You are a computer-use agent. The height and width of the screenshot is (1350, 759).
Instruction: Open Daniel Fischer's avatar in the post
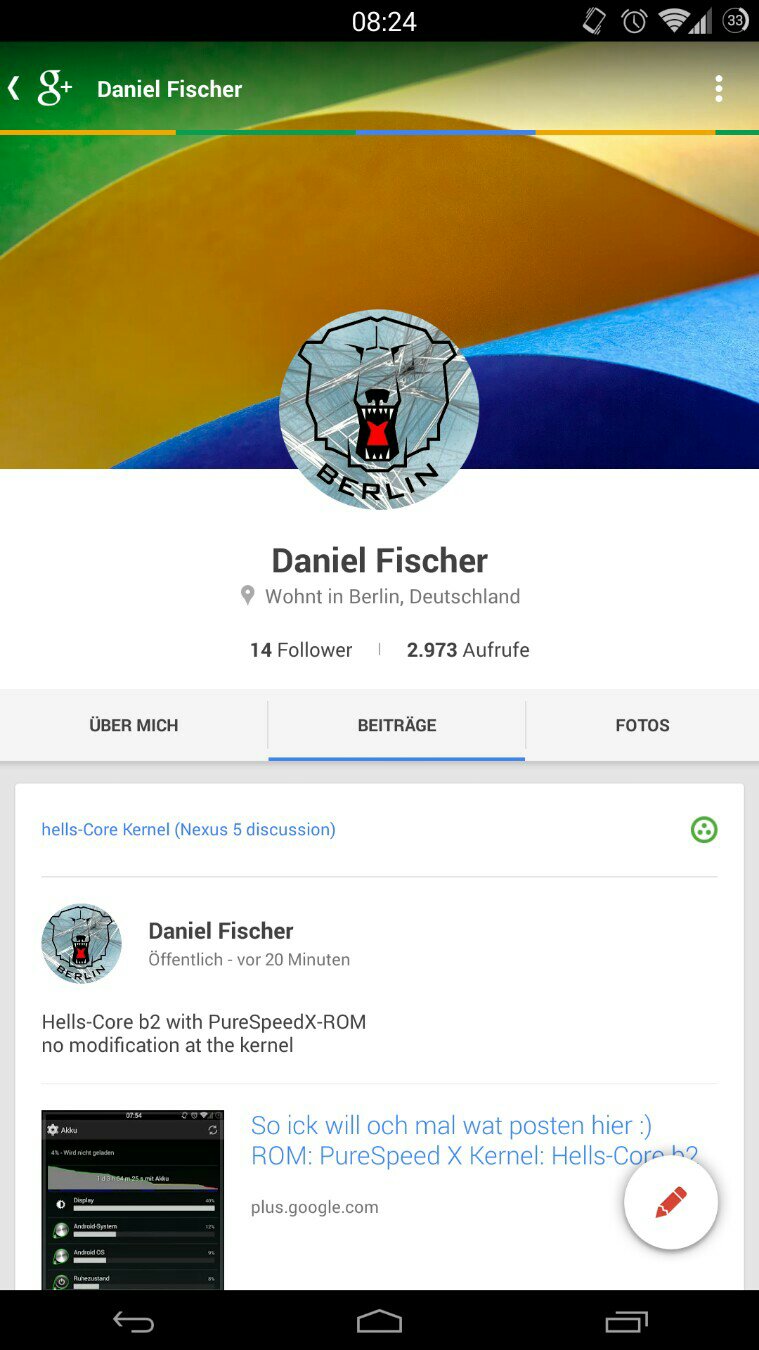pos(81,944)
